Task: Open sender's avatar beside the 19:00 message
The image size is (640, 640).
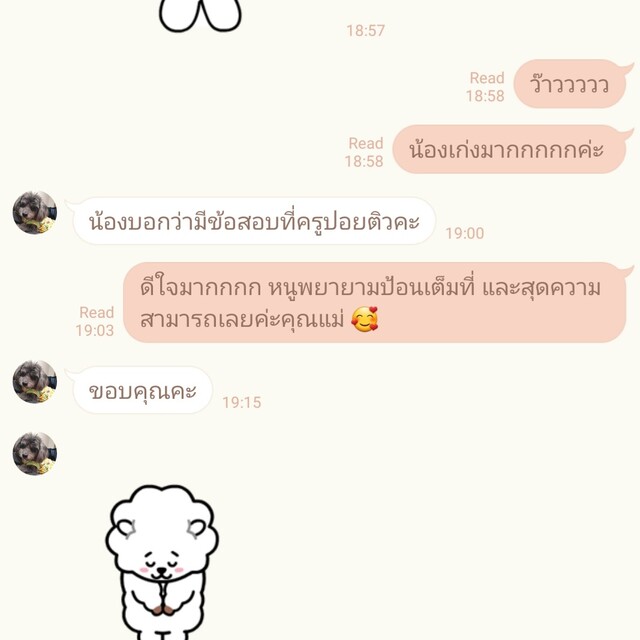Action: coord(34,212)
